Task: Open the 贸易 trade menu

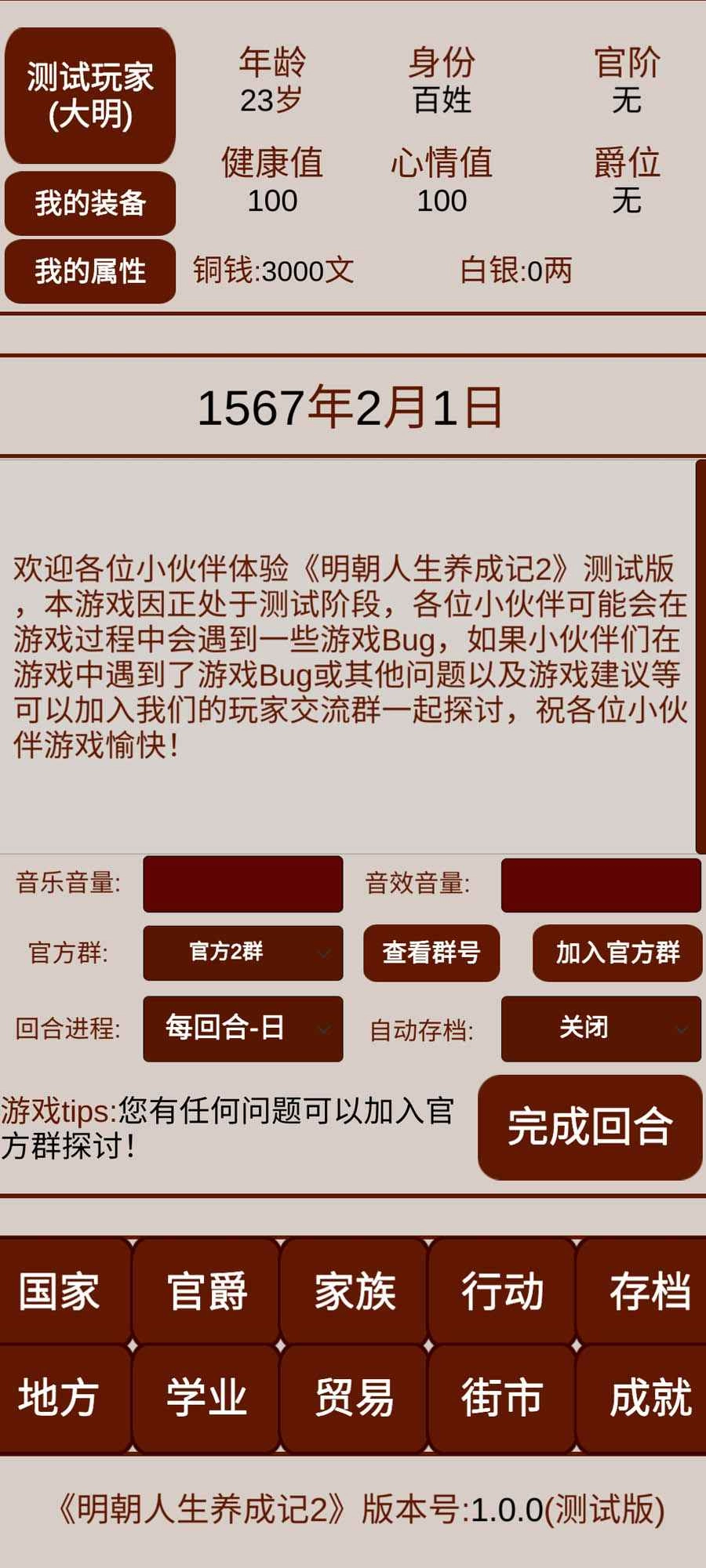Action: (x=354, y=1398)
